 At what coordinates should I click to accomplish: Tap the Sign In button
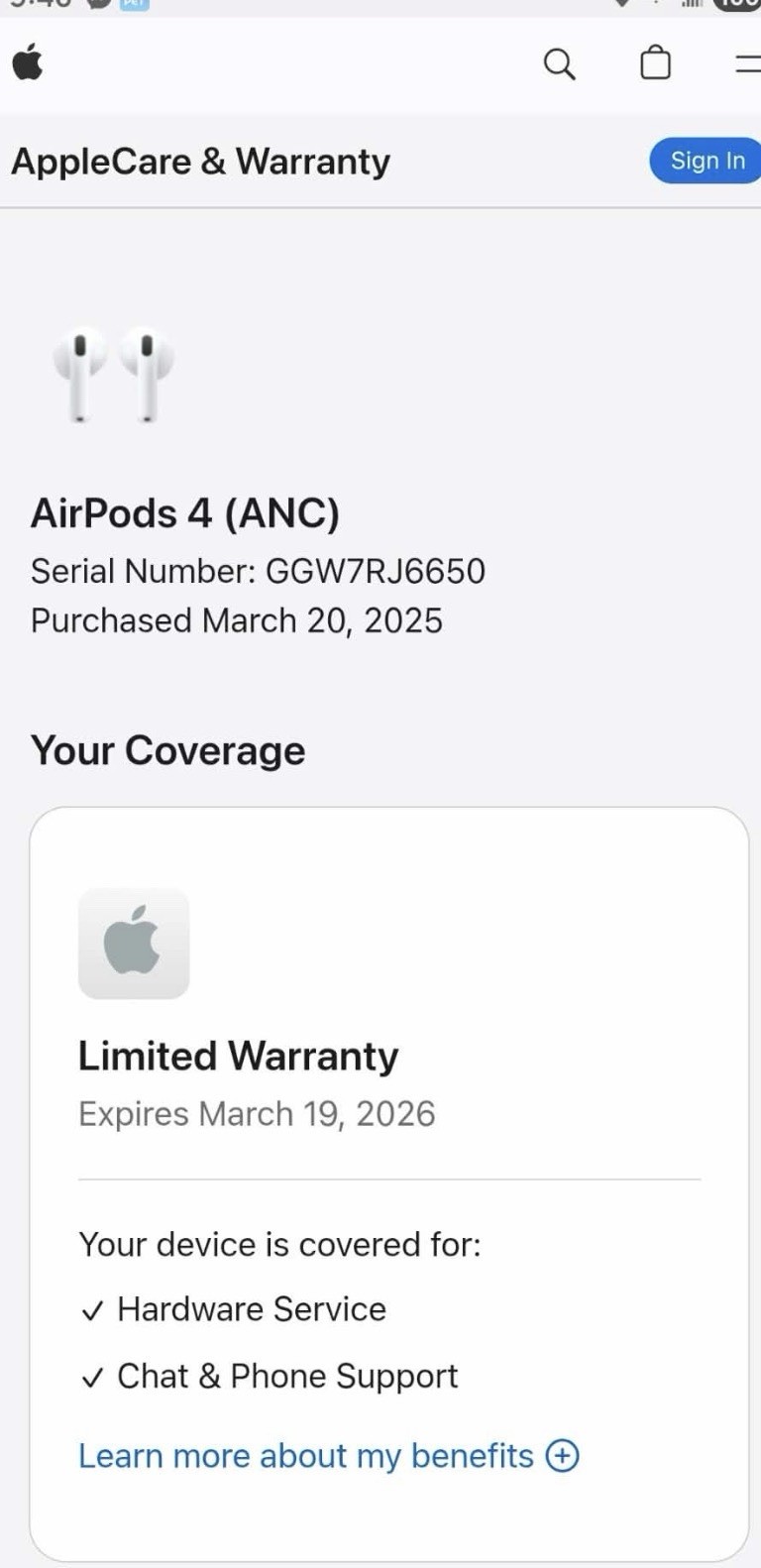707,161
